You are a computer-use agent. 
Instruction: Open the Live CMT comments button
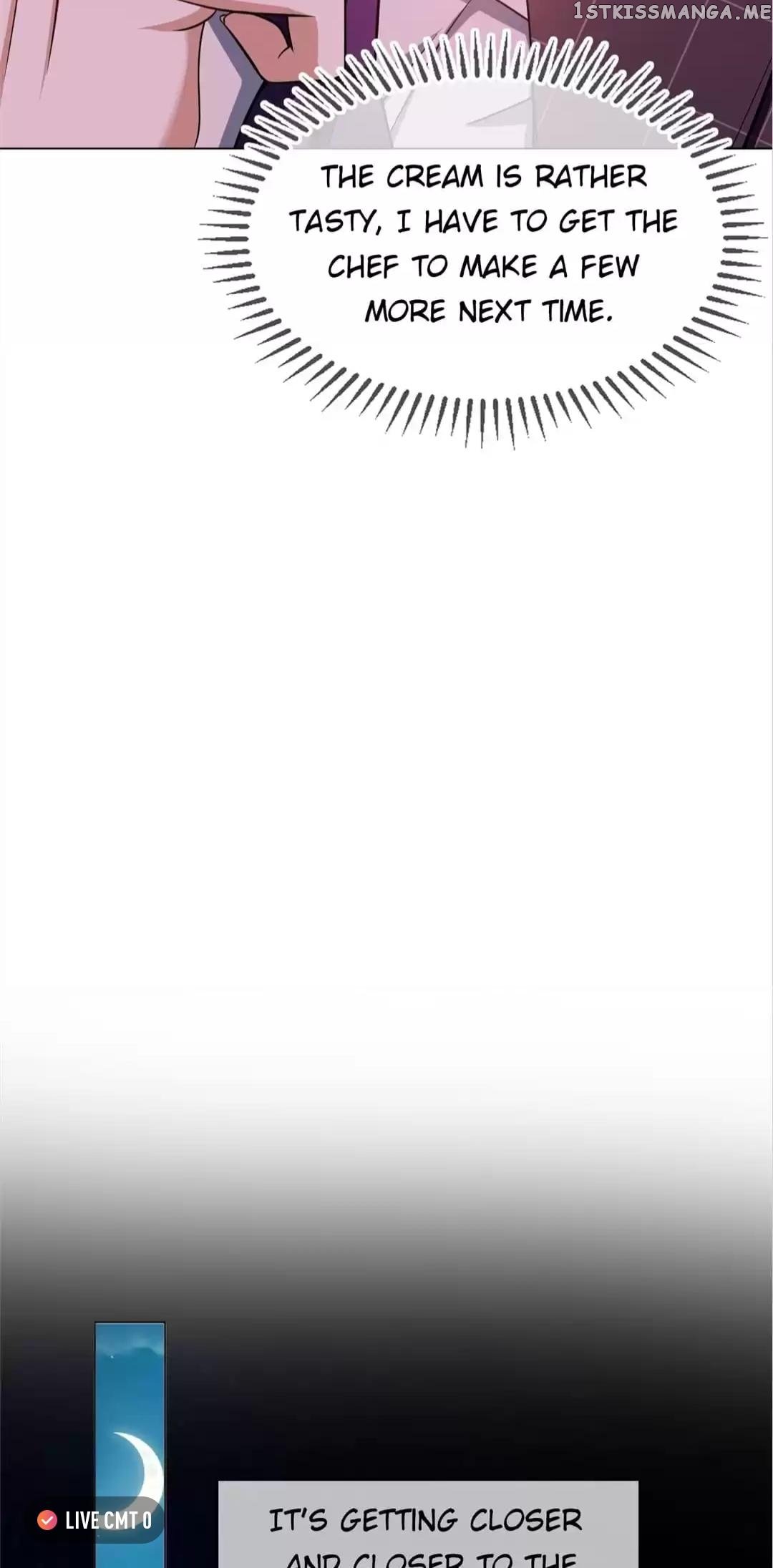click(x=95, y=1519)
